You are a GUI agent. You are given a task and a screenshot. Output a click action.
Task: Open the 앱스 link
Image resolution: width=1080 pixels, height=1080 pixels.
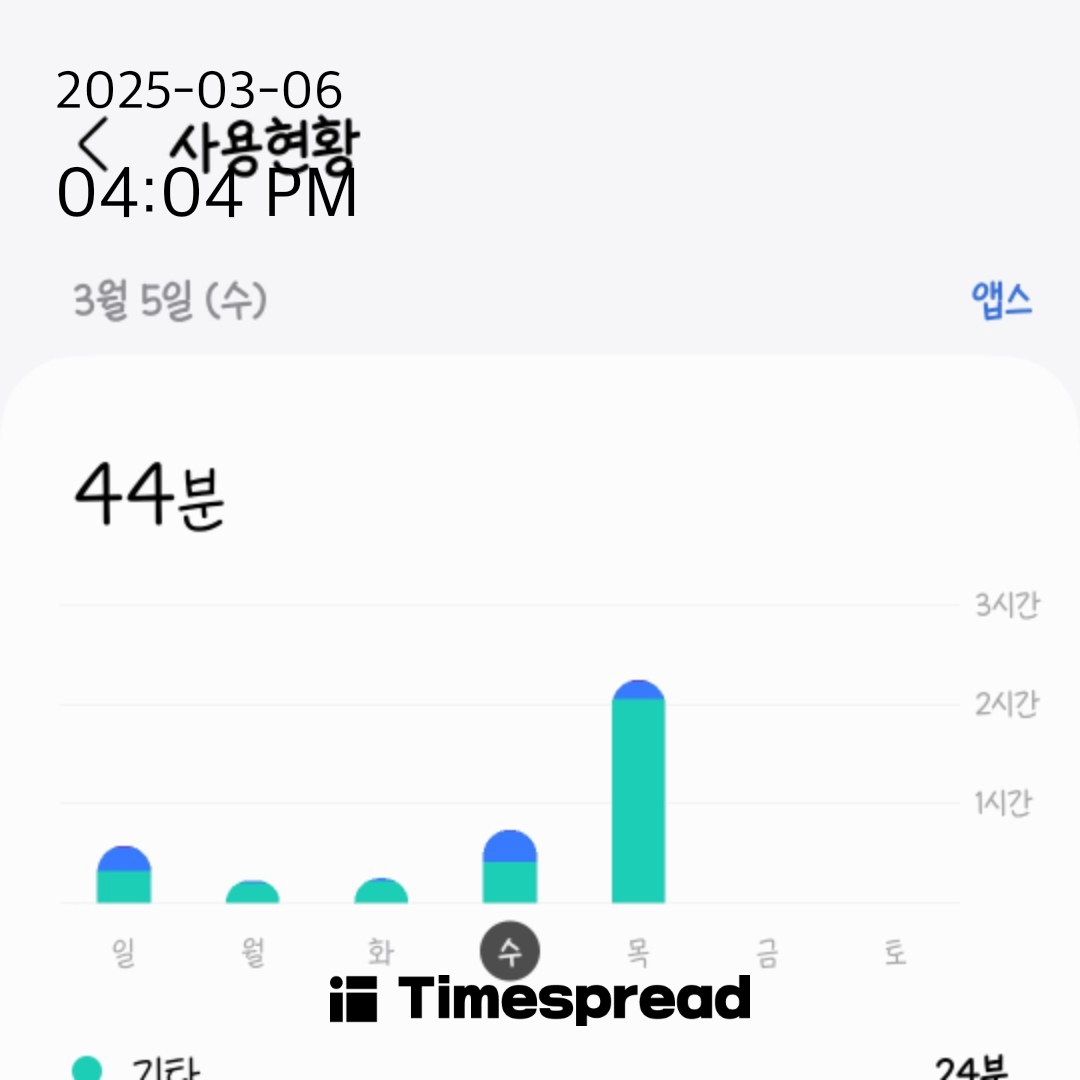1001,300
